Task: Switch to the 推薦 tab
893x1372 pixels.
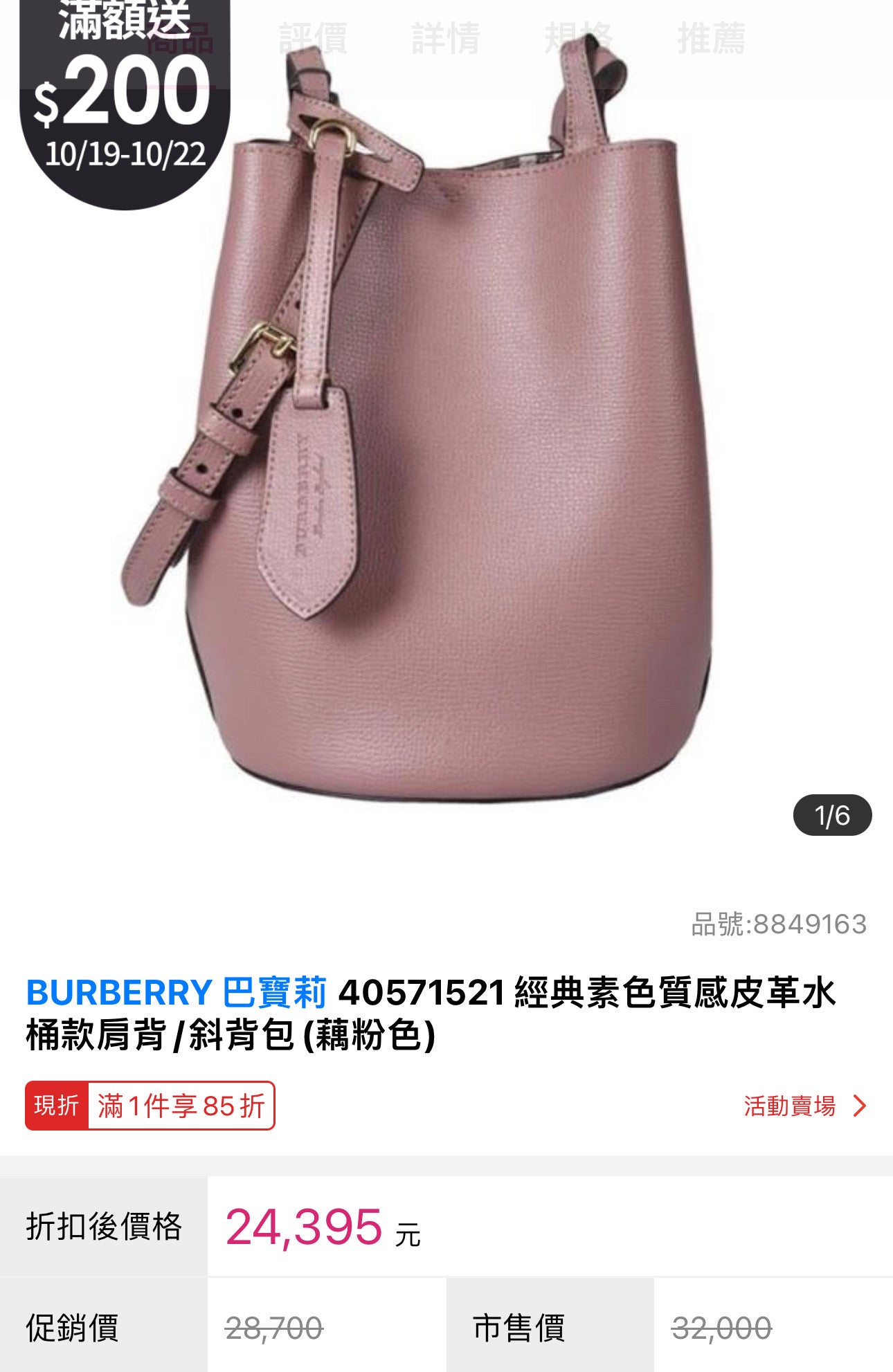Action: pyautogui.click(x=712, y=39)
